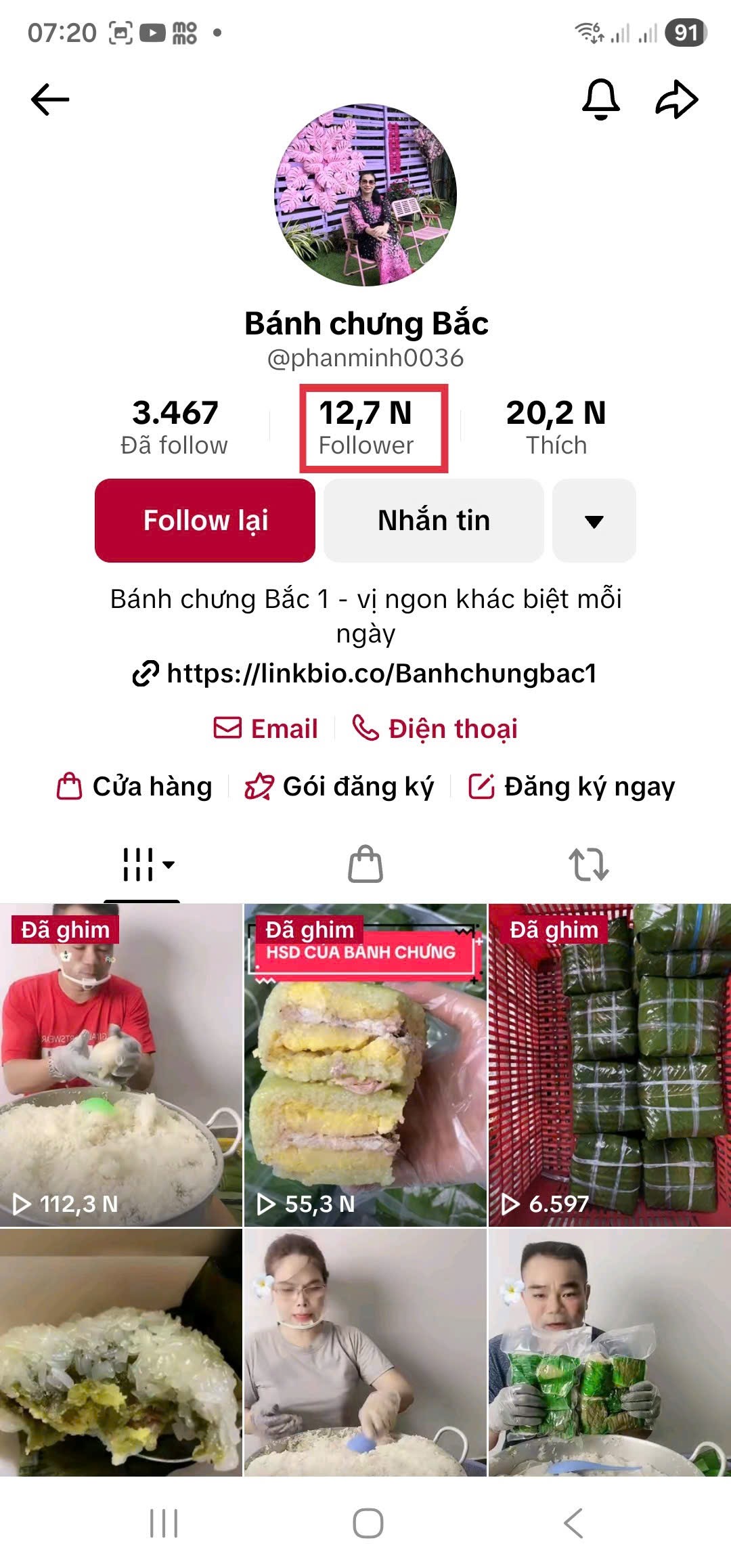The width and height of the screenshot is (731, 1568).
Task: Play the pinned video with 112,3 N views
Action: (121, 1065)
